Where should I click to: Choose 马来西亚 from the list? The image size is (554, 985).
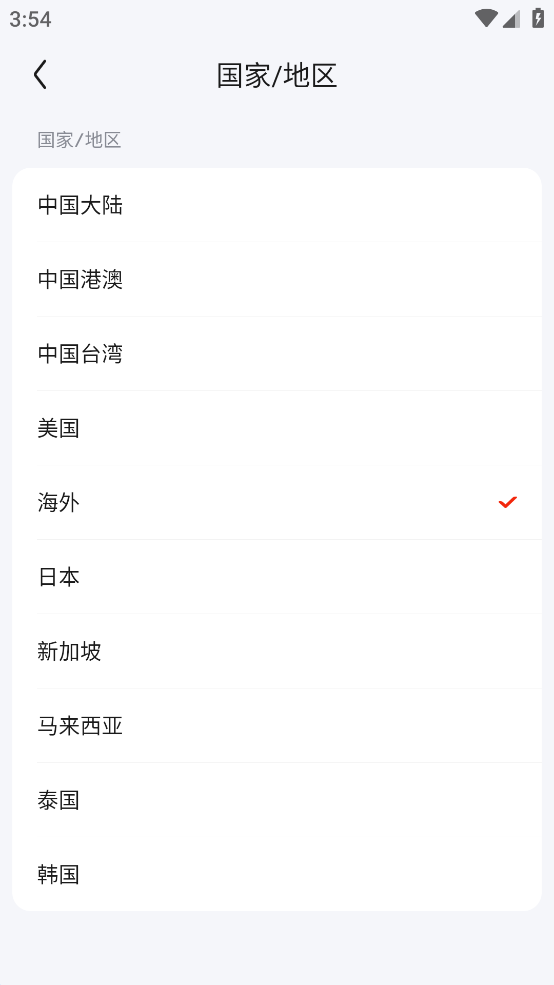point(277,726)
